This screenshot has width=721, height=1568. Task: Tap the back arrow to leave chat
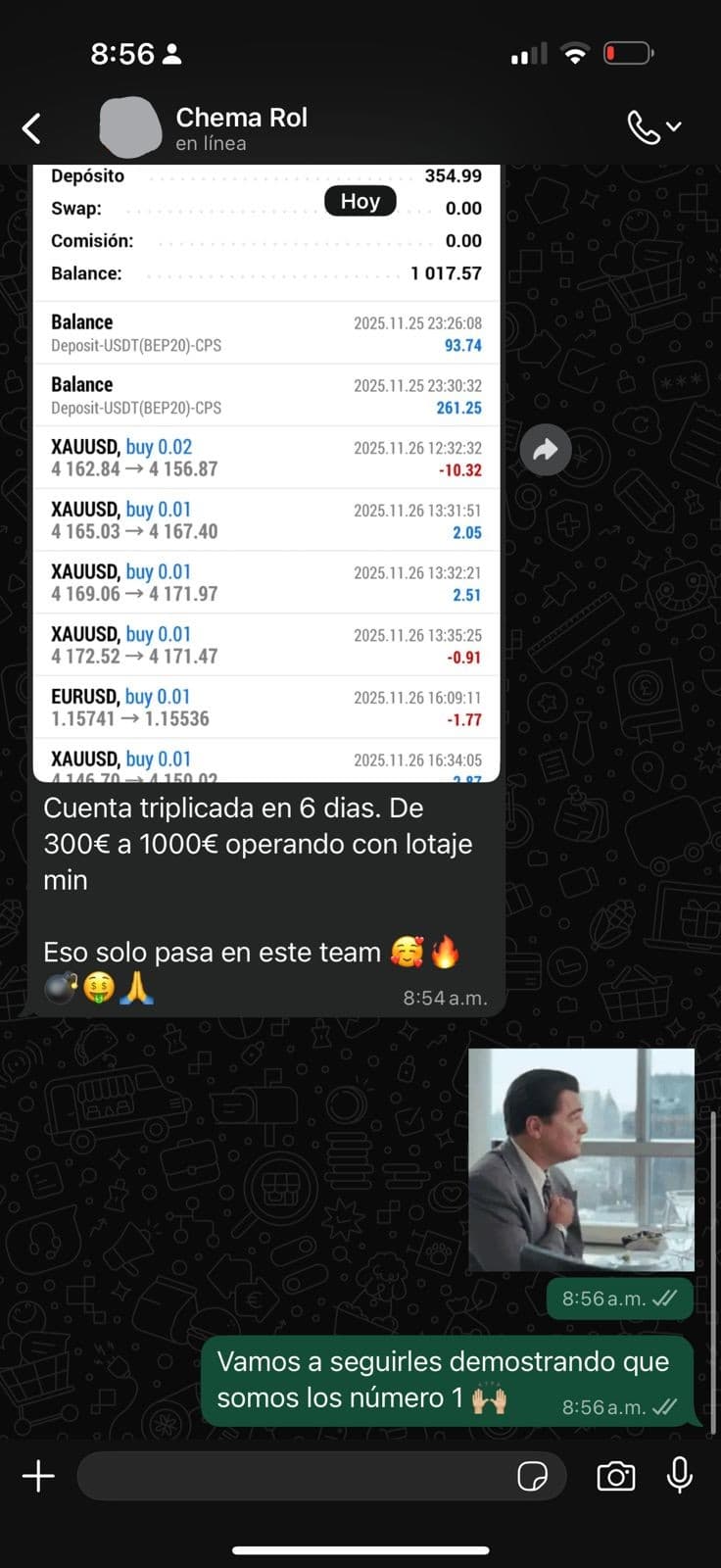(31, 127)
